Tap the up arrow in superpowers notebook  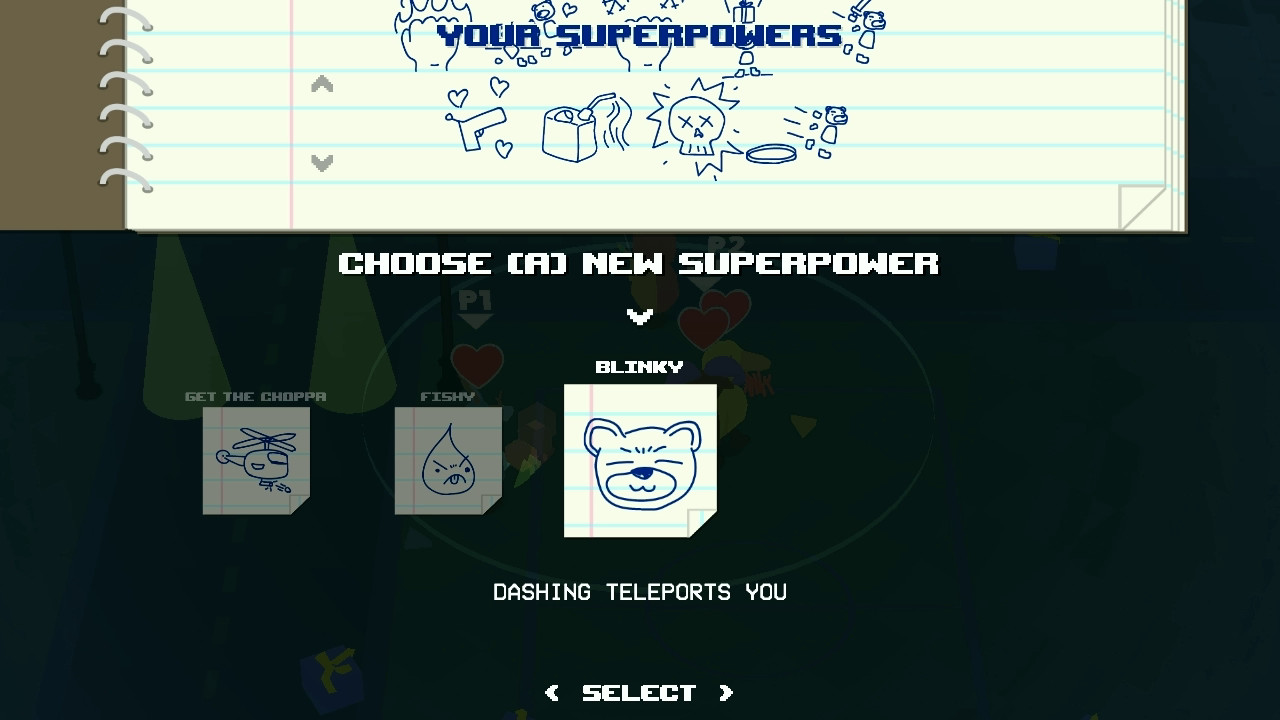tap(322, 85)
